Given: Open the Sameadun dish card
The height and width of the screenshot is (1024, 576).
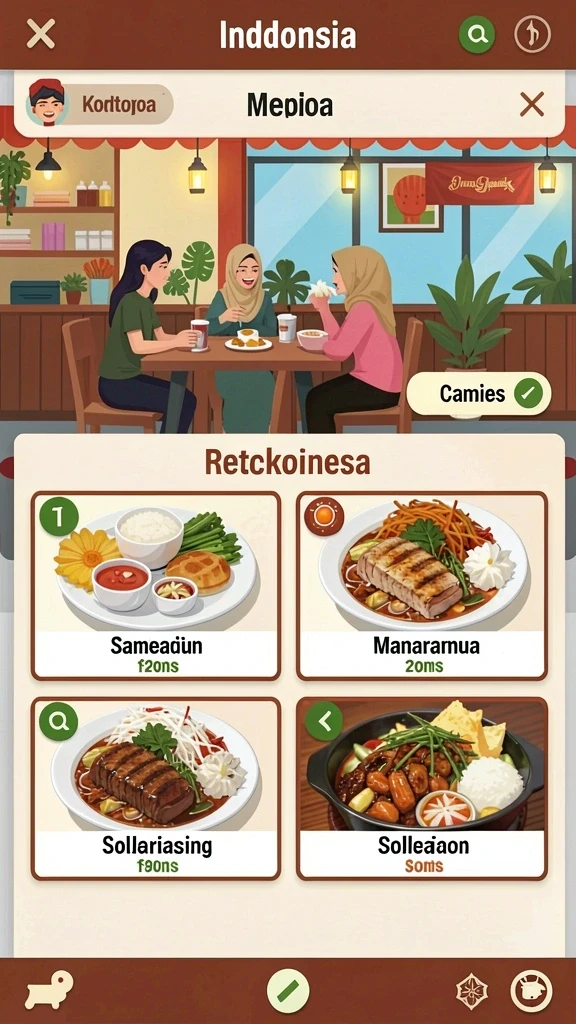Looking at the screenshot, I should (156, 586).
